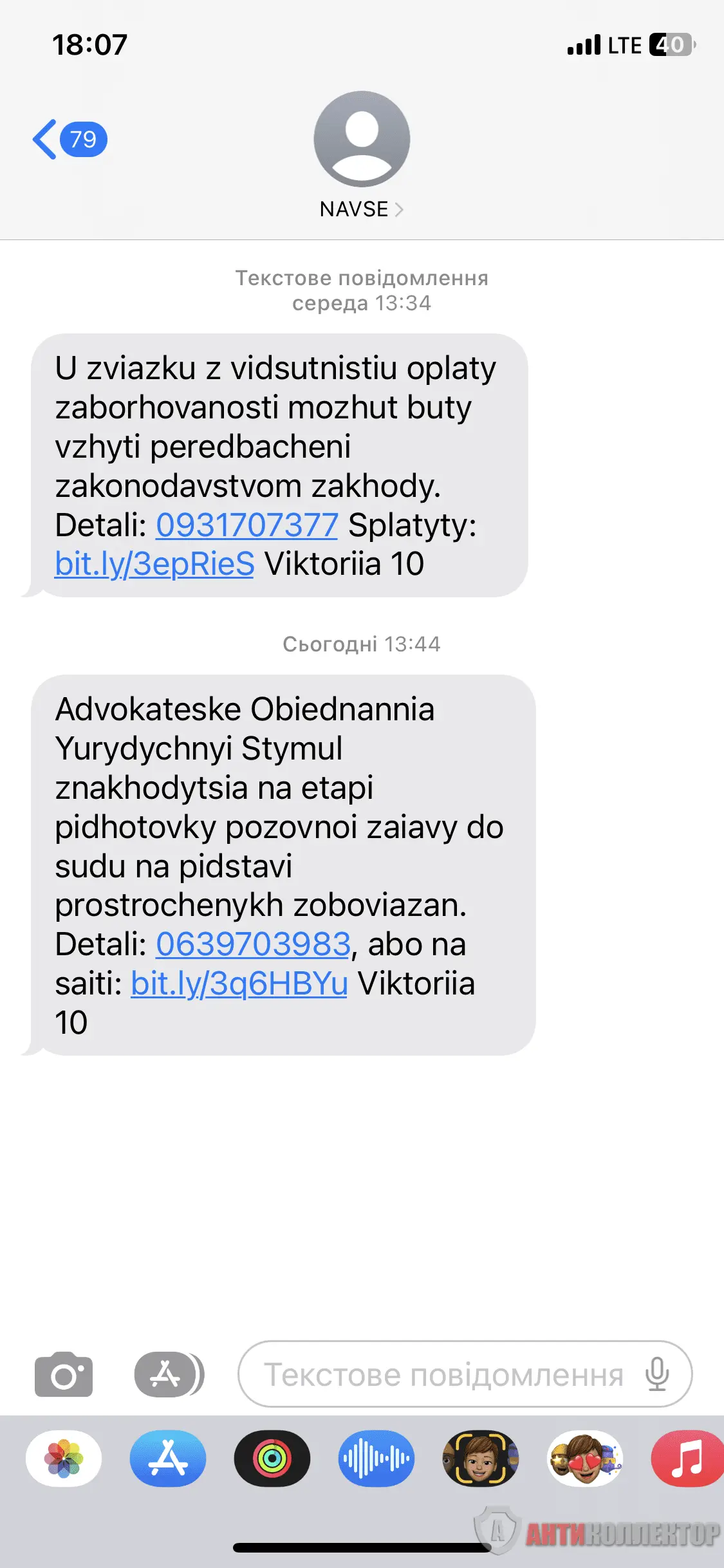Open the Music app in the app strip

coord(686,1459)
